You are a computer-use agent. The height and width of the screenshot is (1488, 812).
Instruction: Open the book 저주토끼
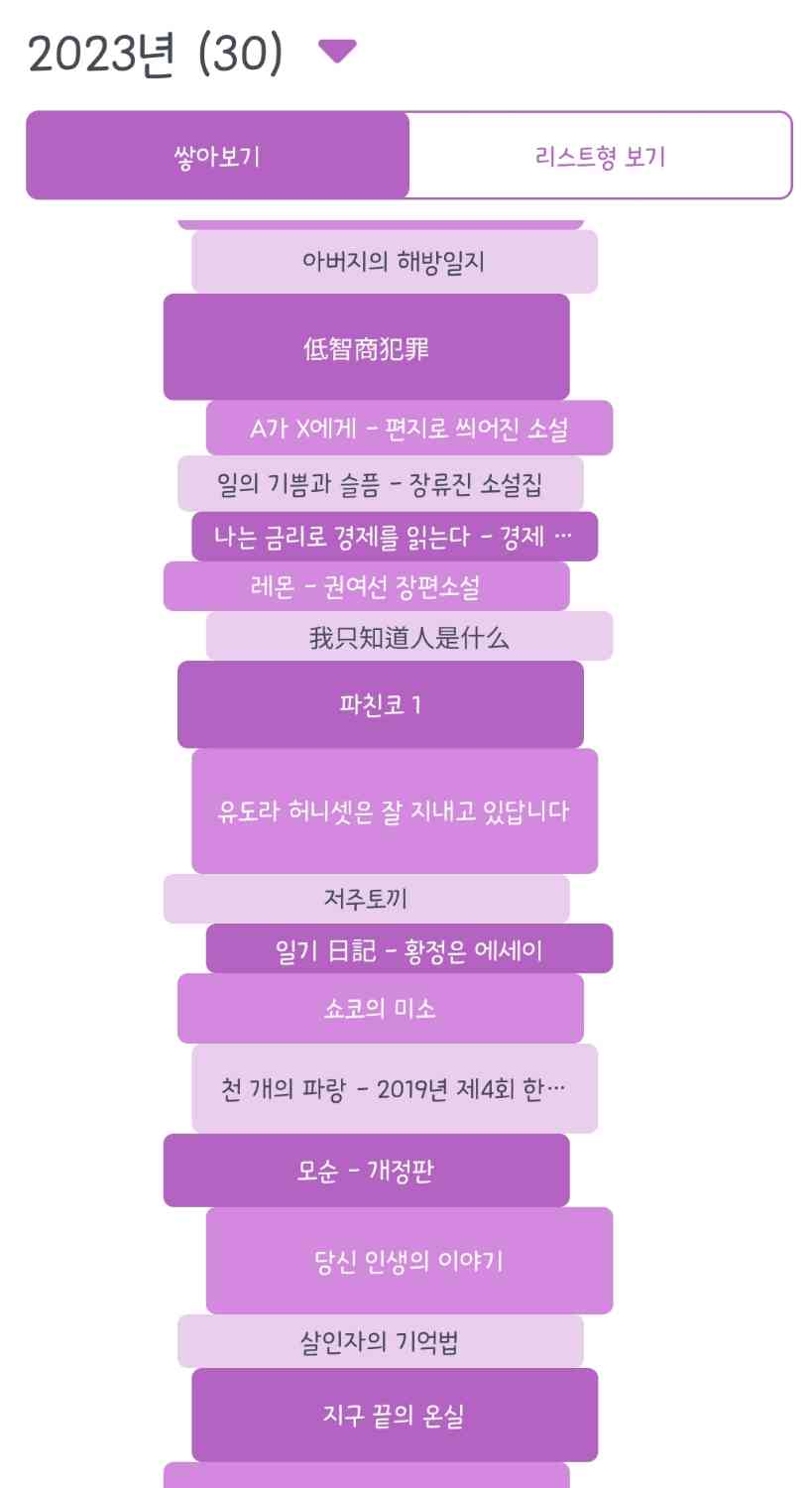click(366, 899)
